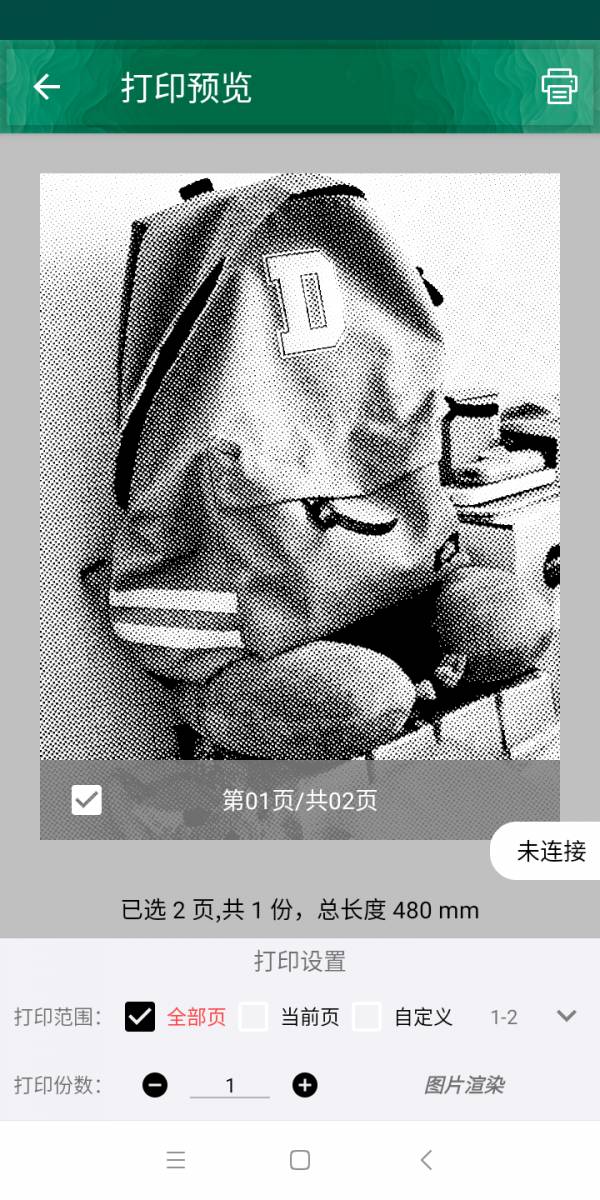Select 当前页 print range
The width and height of the screenshot is (600, 1200).
pyautogui.click(x=254, y=1017)
